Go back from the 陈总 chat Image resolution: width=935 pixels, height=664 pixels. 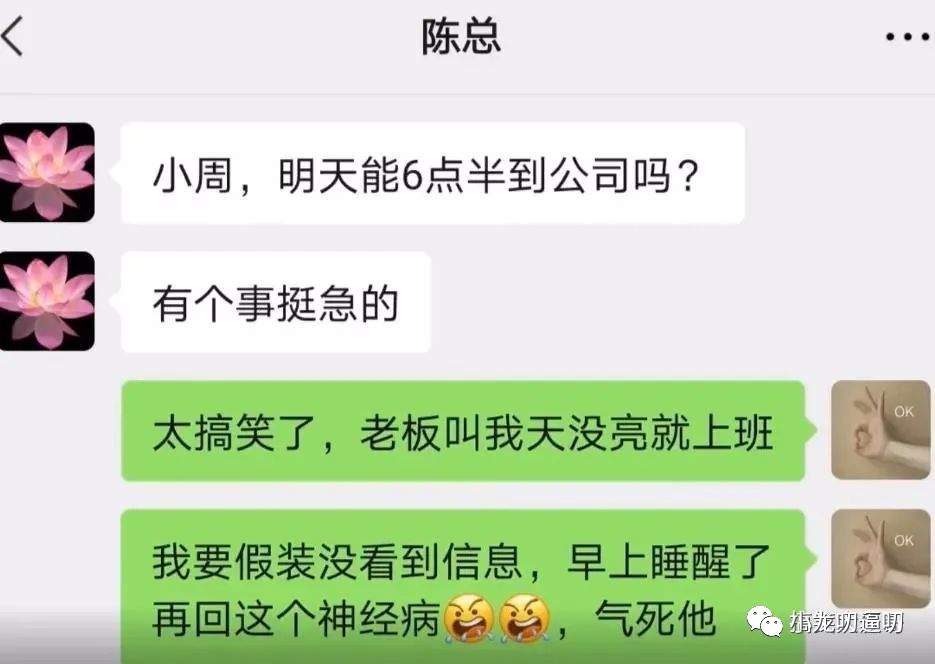14,37
